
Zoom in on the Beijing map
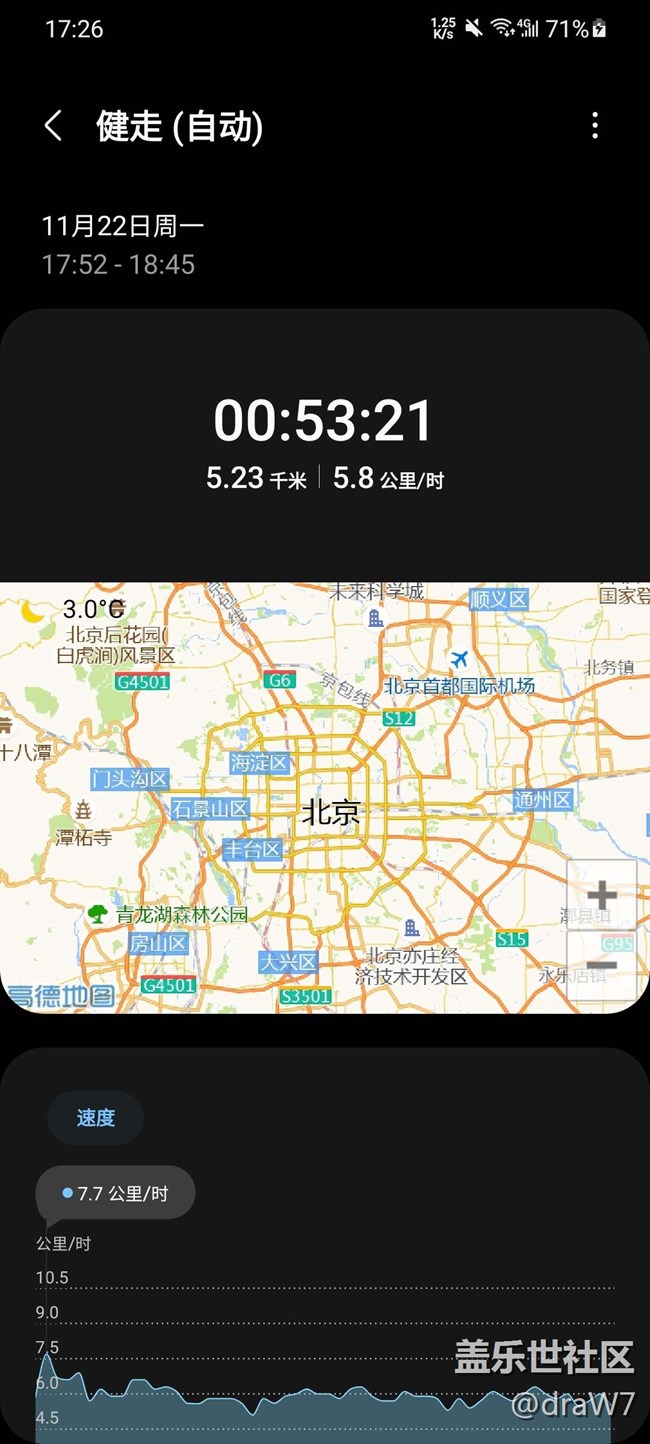(x=602, y=895)
